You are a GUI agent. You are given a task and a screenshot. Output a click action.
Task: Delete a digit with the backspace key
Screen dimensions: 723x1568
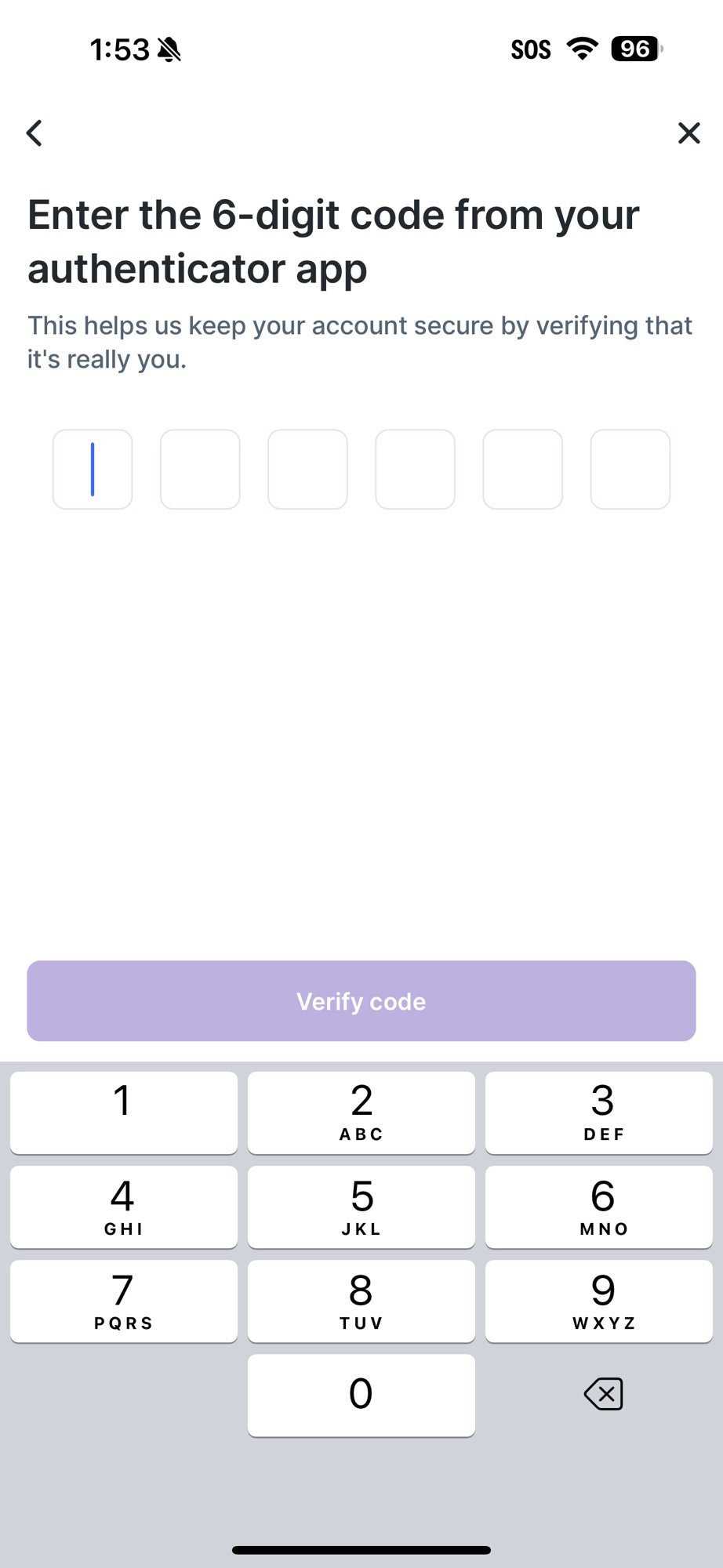[603, 1394]
